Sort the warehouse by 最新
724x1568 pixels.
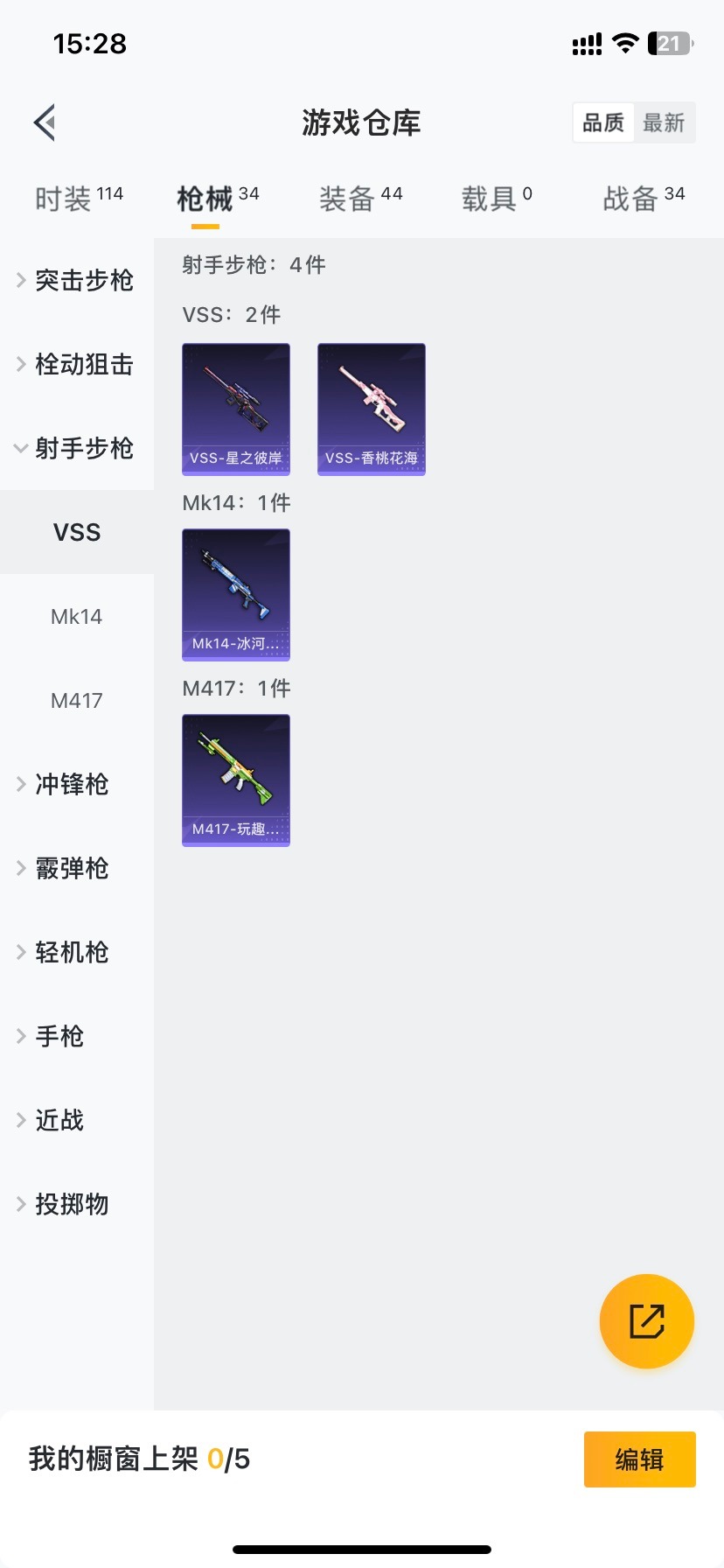664,122
